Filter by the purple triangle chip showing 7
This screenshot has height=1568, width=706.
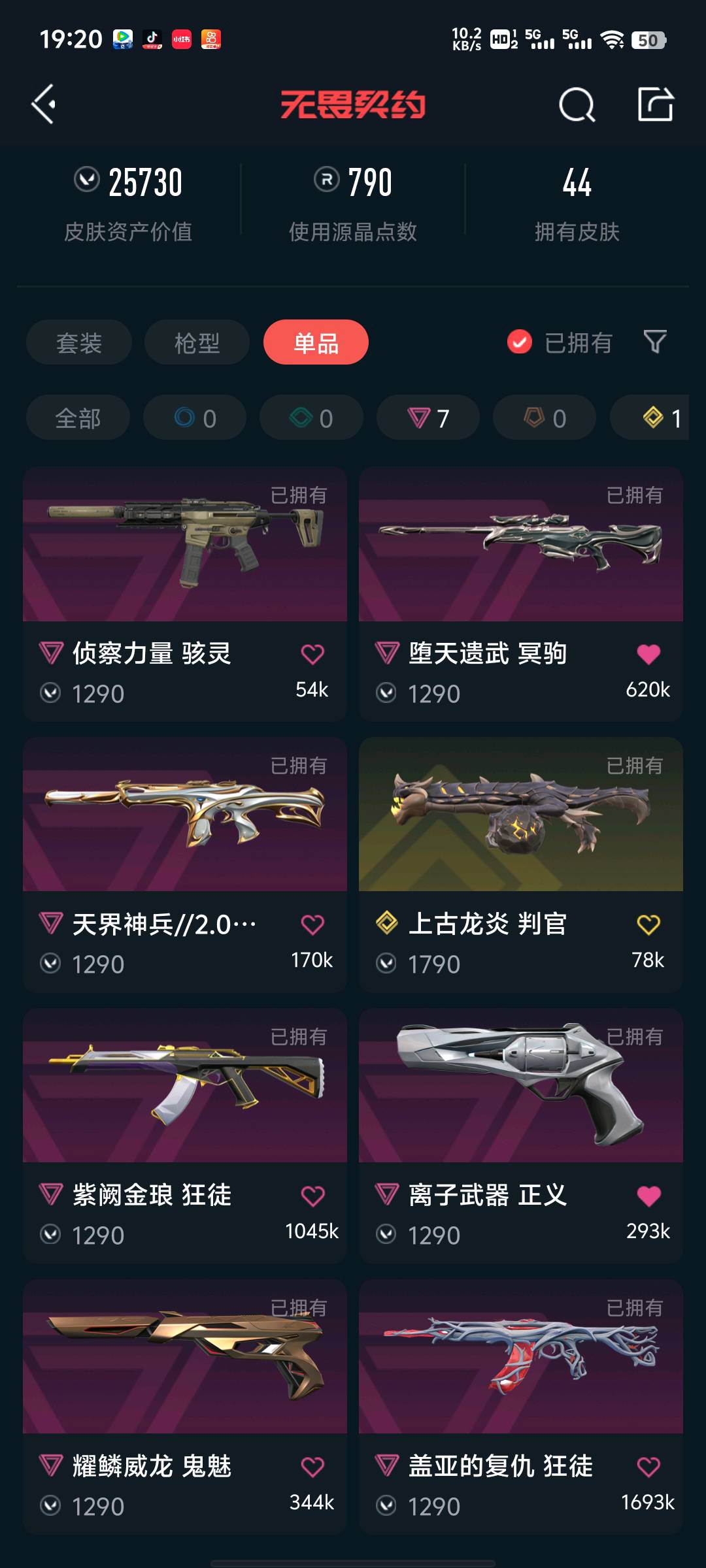coord(428,418)
